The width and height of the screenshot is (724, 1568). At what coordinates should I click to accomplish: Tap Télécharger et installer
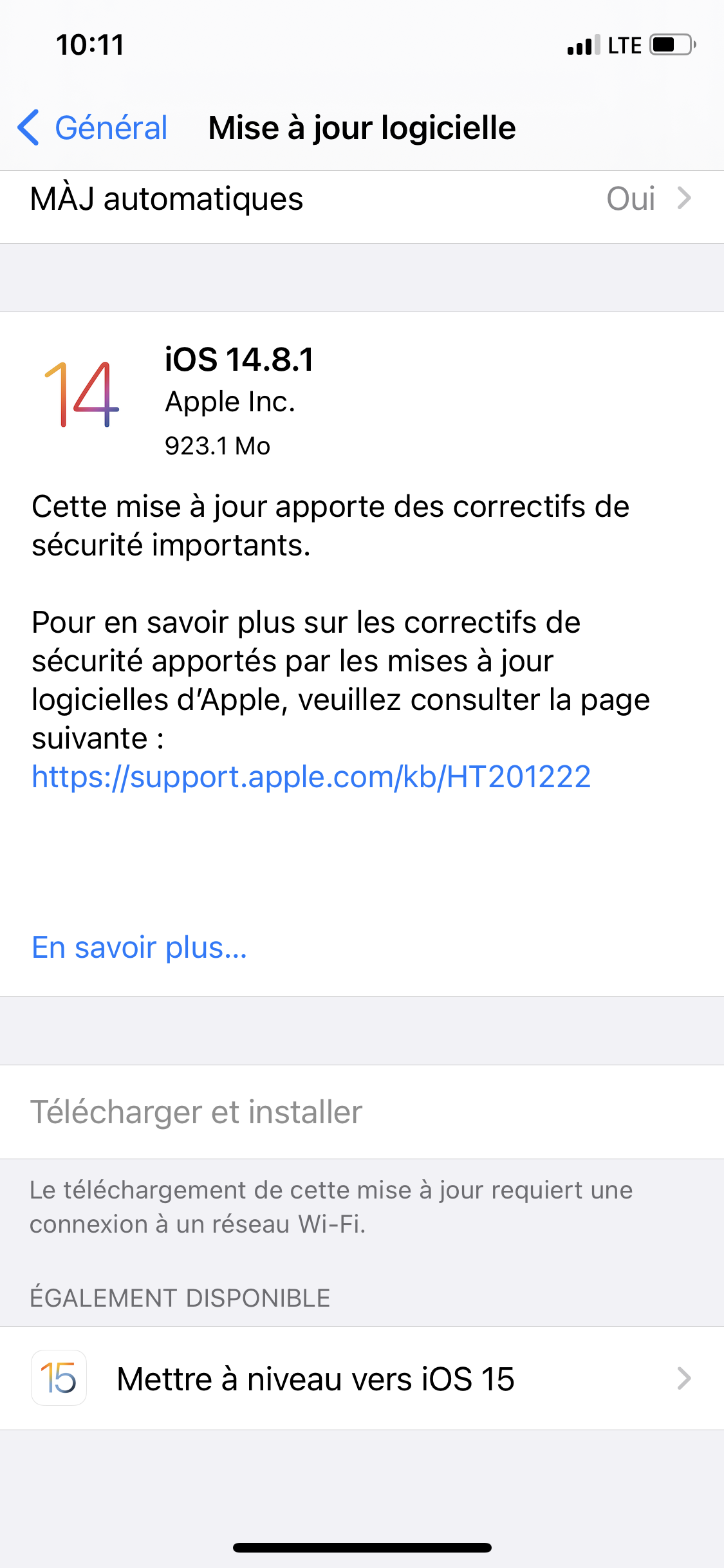pos(362,1112)
